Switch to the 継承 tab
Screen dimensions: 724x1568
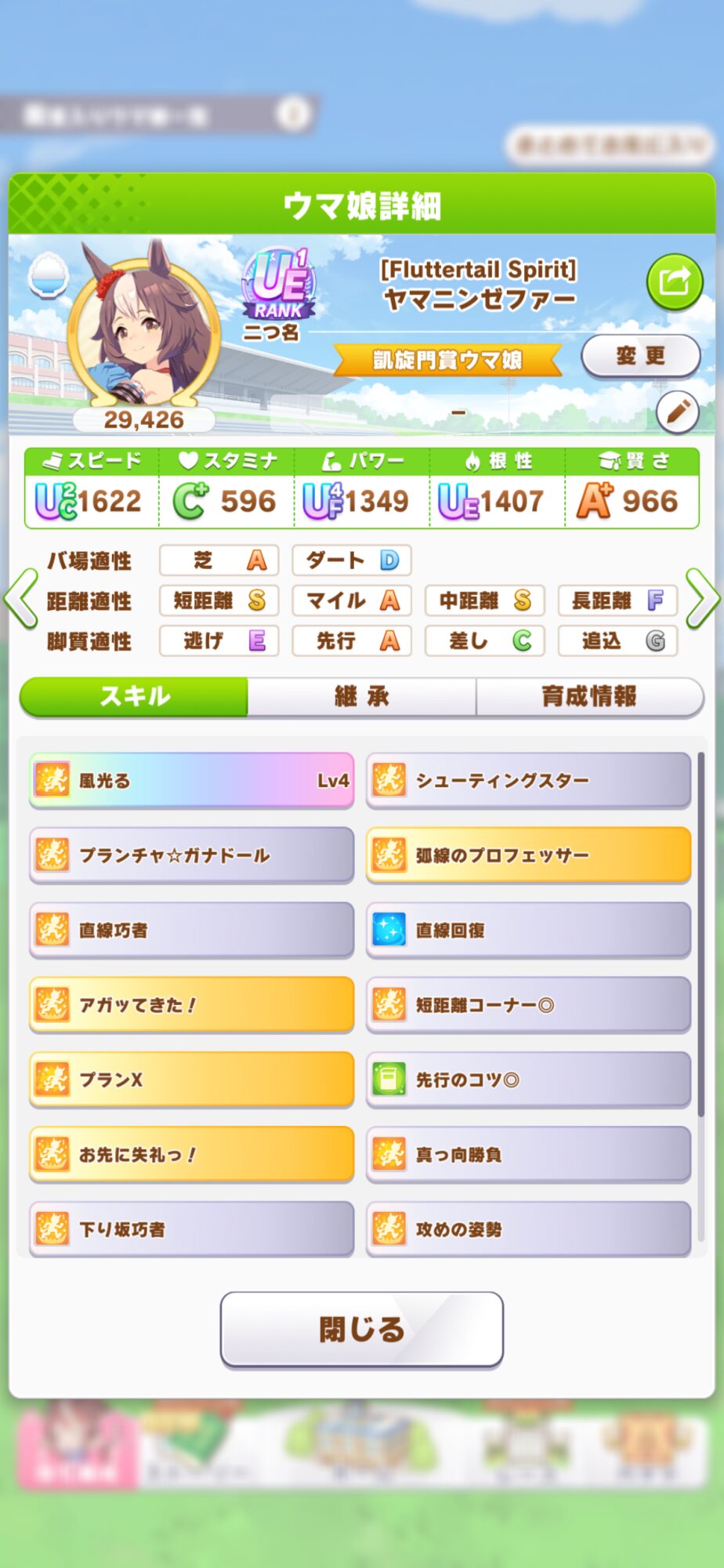point(361,696)
